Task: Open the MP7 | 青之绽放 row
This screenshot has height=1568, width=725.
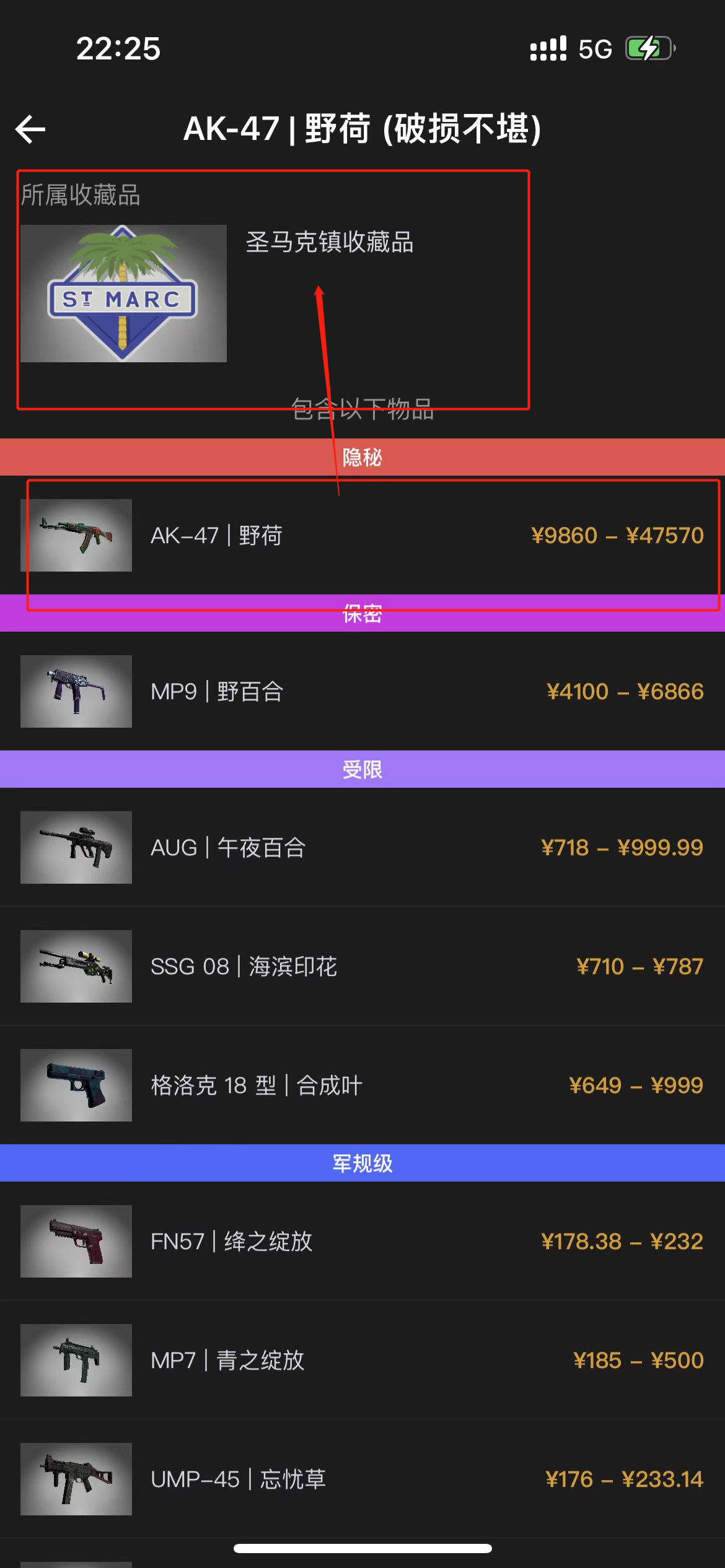Action: point(362,1361)
